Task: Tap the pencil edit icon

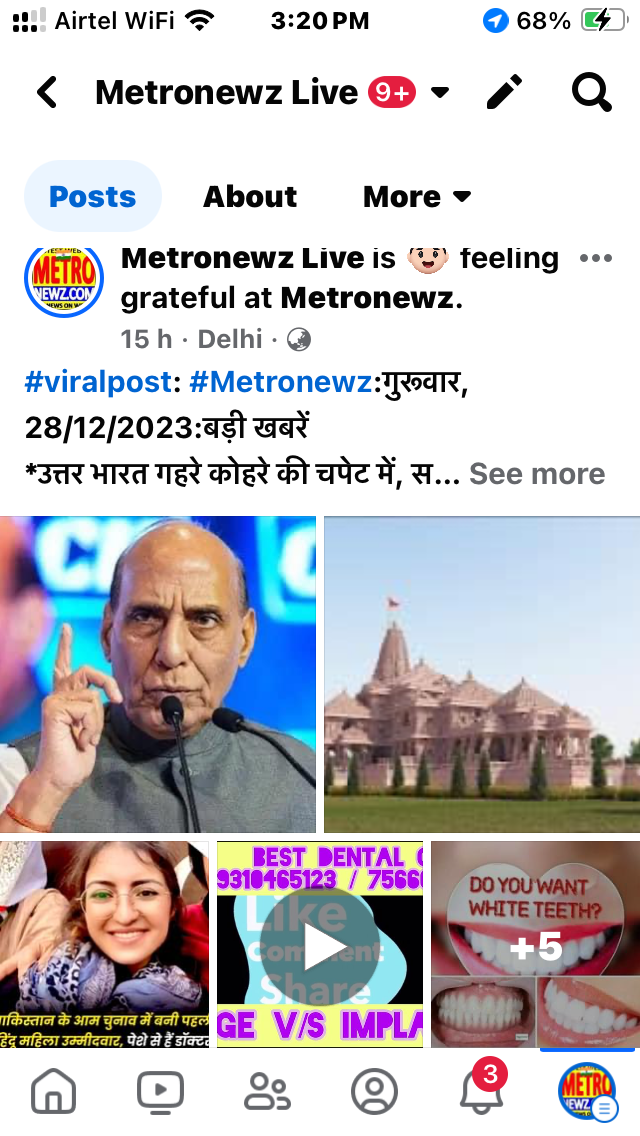Action: pos(504,92)
